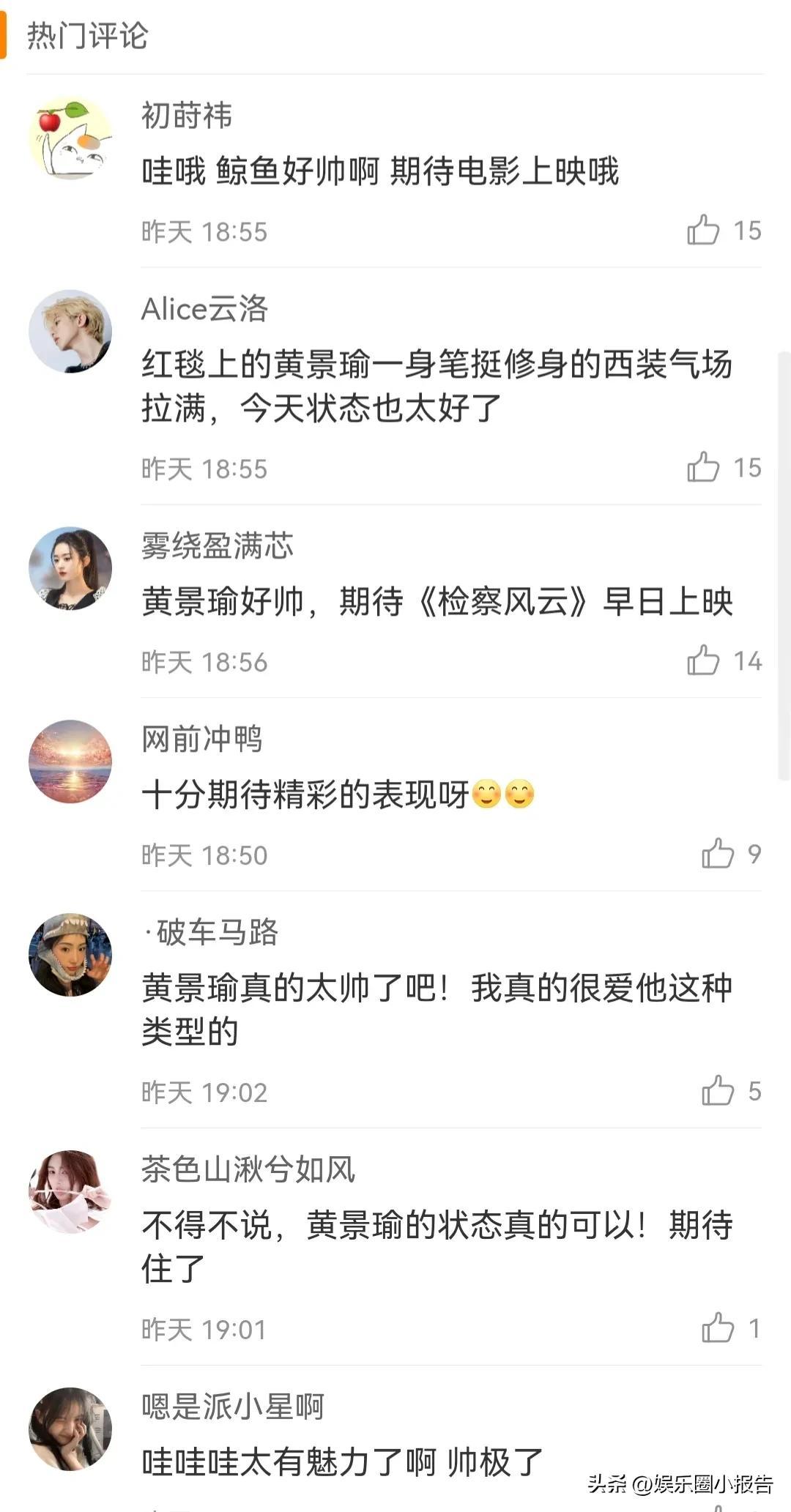Tap the username 网前冲鸭
The height and width of the screenshot is (1512, 791).
pos(202,739)
